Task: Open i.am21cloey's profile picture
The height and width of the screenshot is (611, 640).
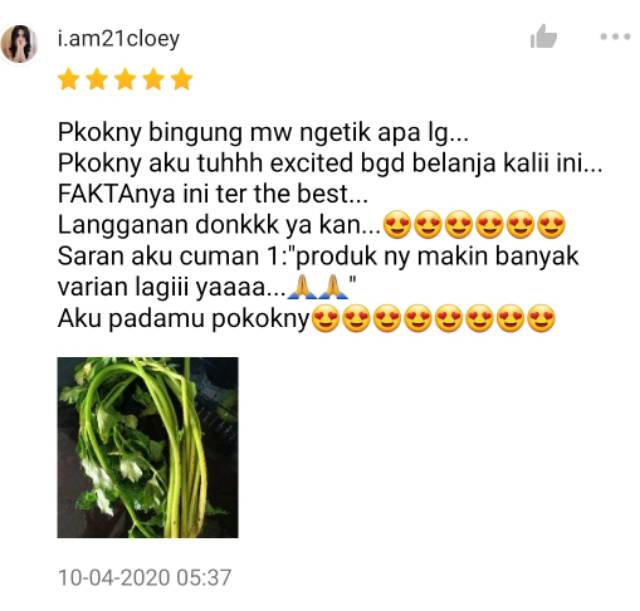Action: pyautogui.click(x=20, y=43)
